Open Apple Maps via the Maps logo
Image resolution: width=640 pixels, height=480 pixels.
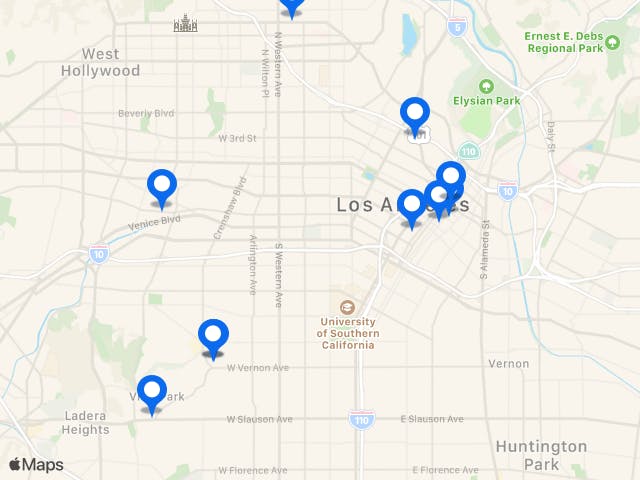[37, 464]
